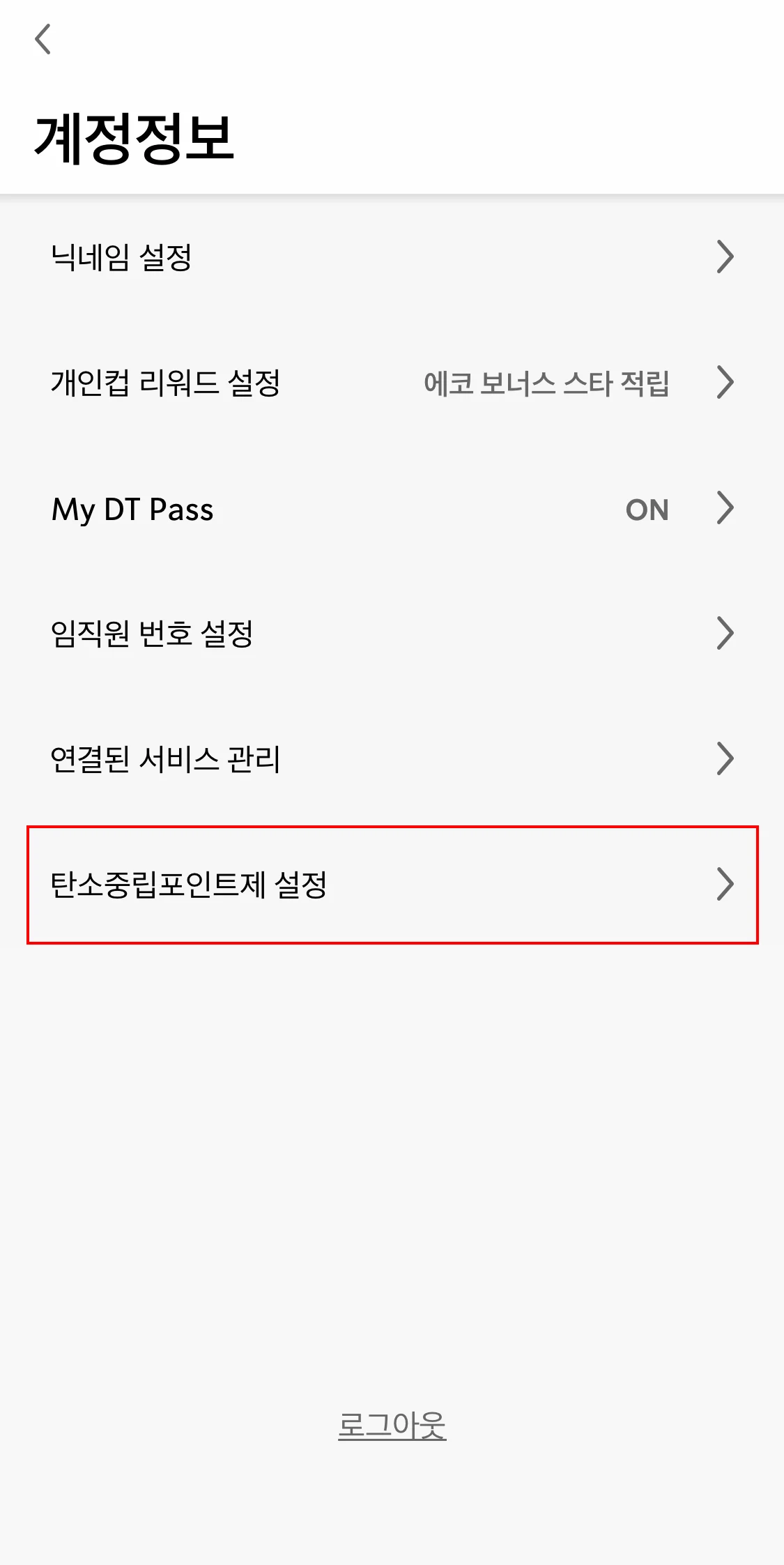
Task: Click the arrow next to 임직원 번호 설정
Action: 725,633
